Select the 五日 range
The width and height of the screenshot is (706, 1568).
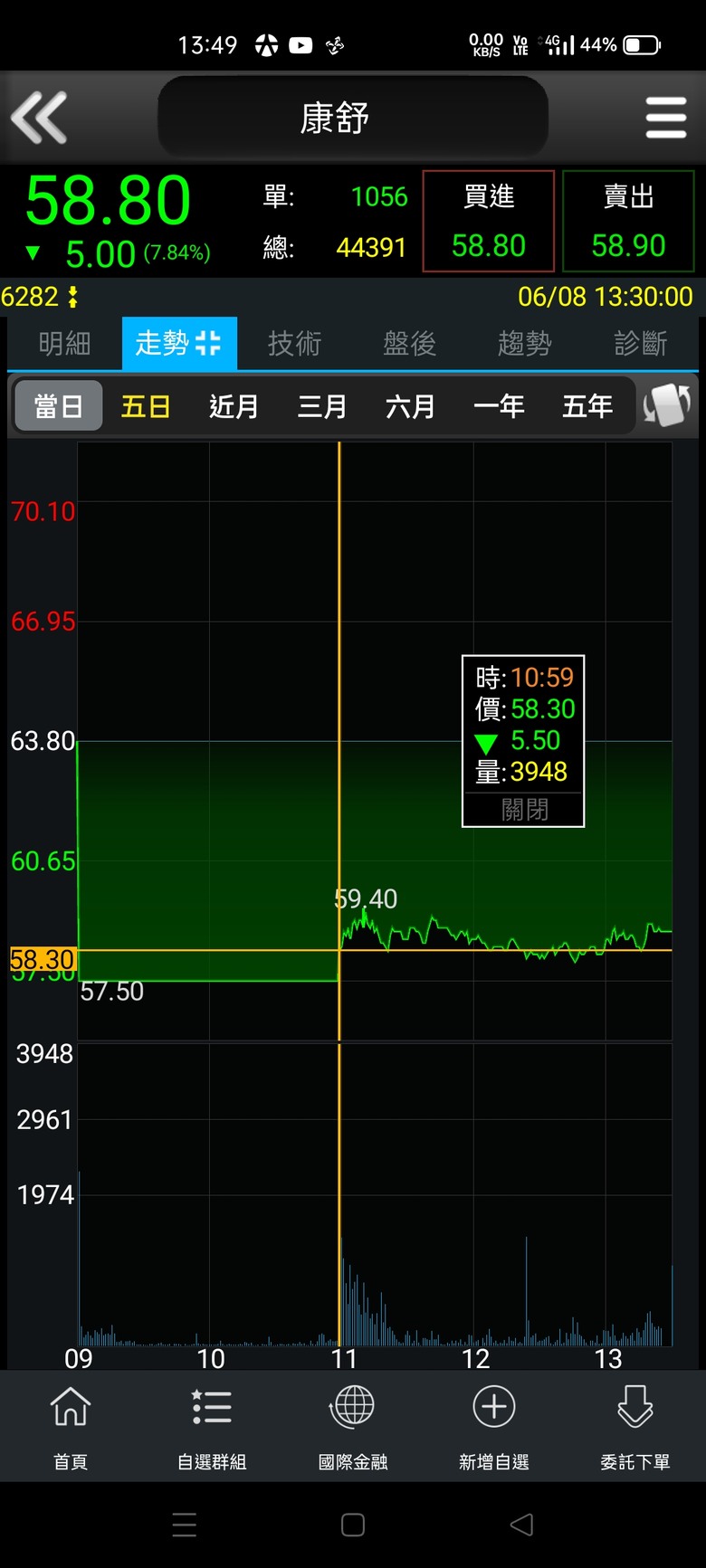click(x=146, y=406)
